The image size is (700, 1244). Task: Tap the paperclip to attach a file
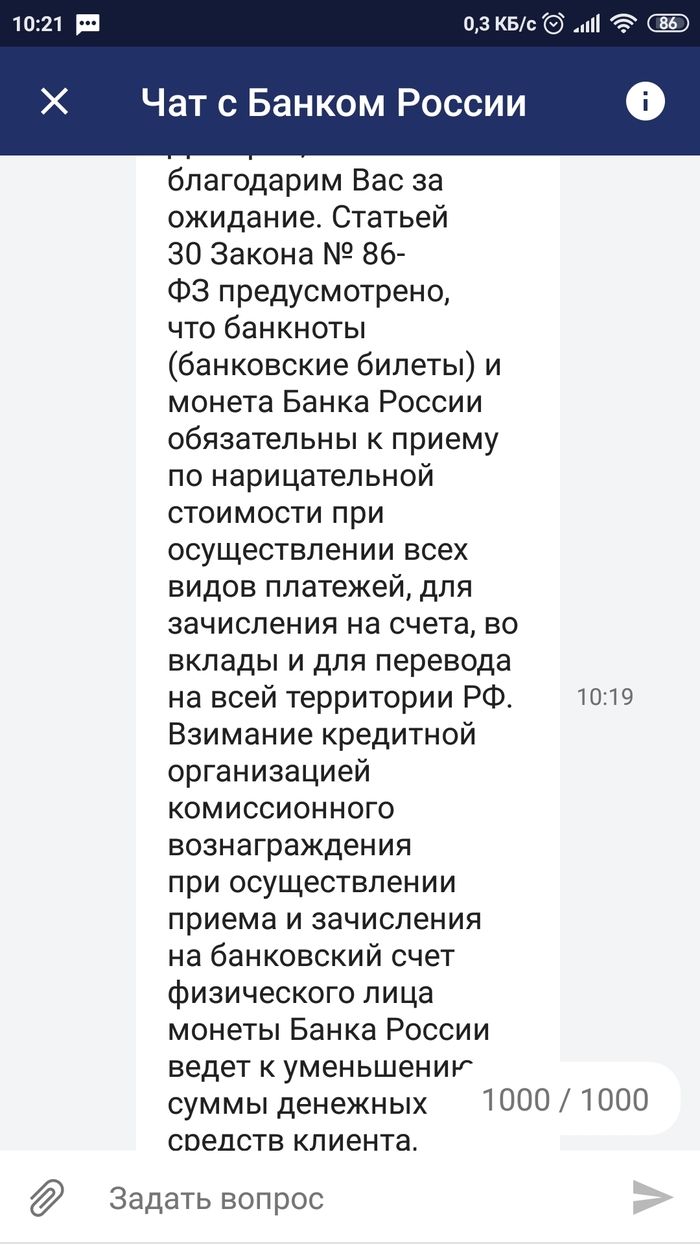47,1196
